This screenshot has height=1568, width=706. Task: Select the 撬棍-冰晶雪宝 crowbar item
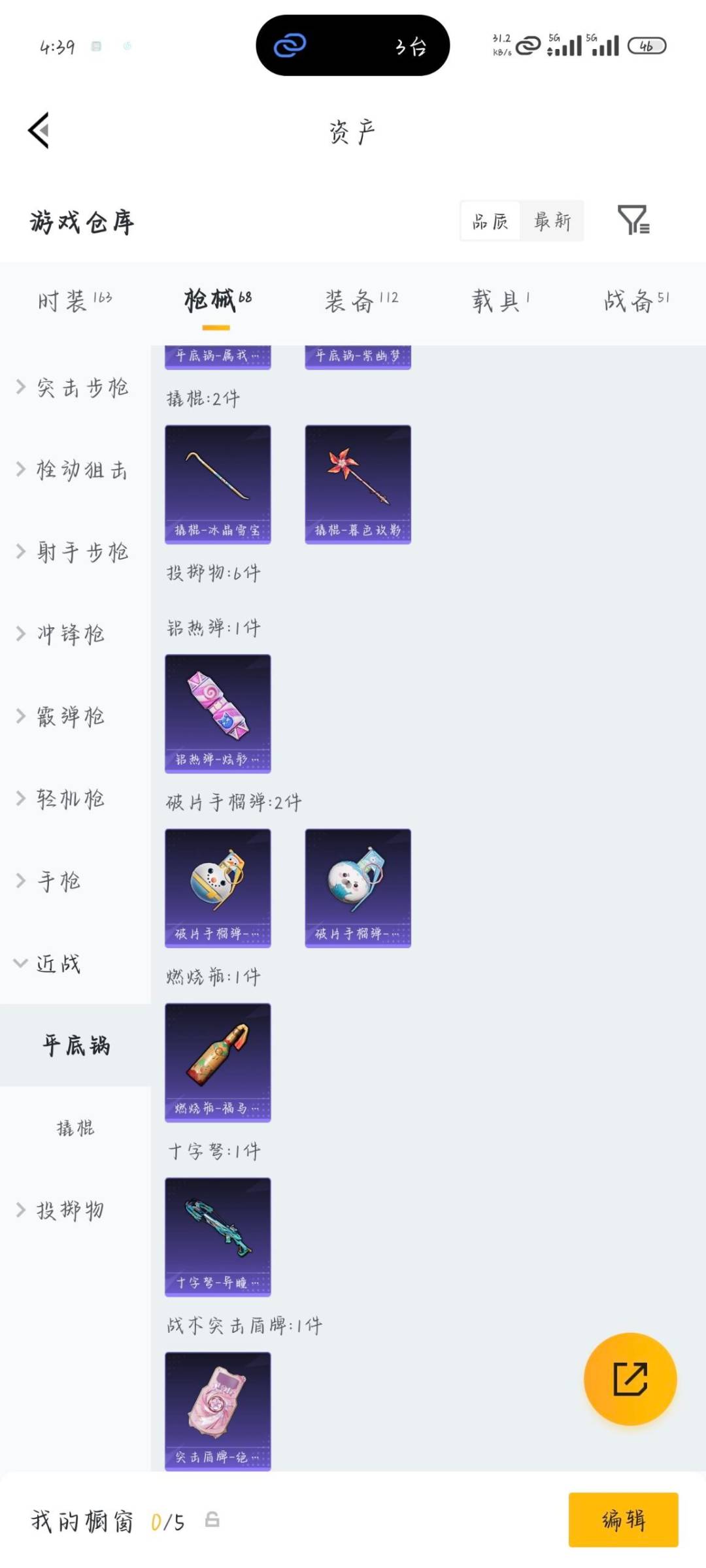[x=218, y=483]
